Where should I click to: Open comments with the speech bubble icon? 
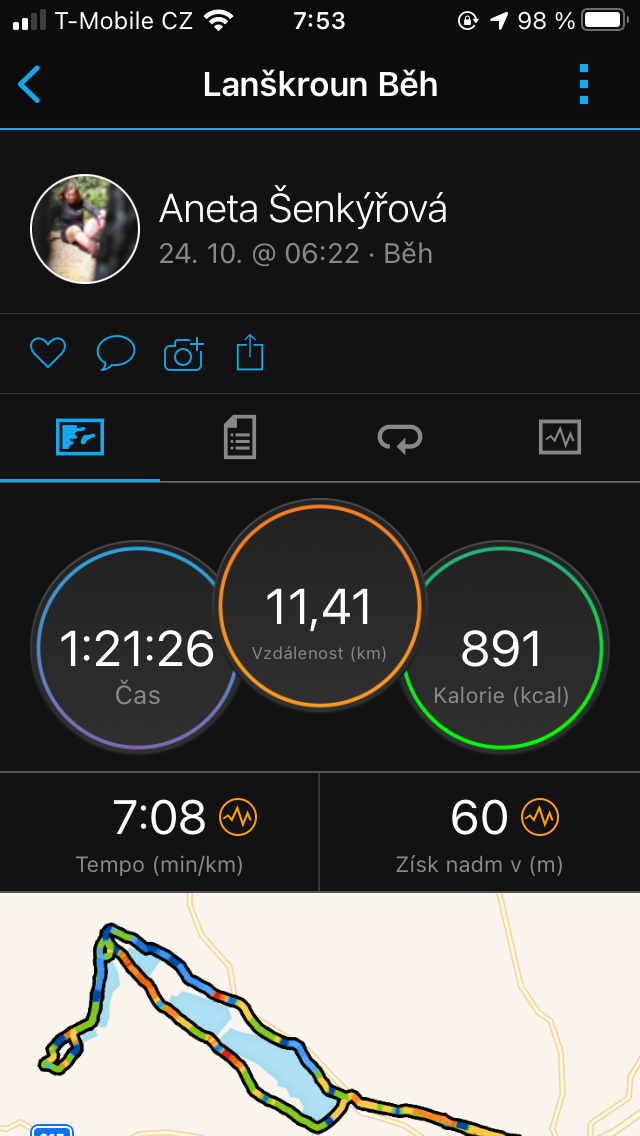[116, 354]
